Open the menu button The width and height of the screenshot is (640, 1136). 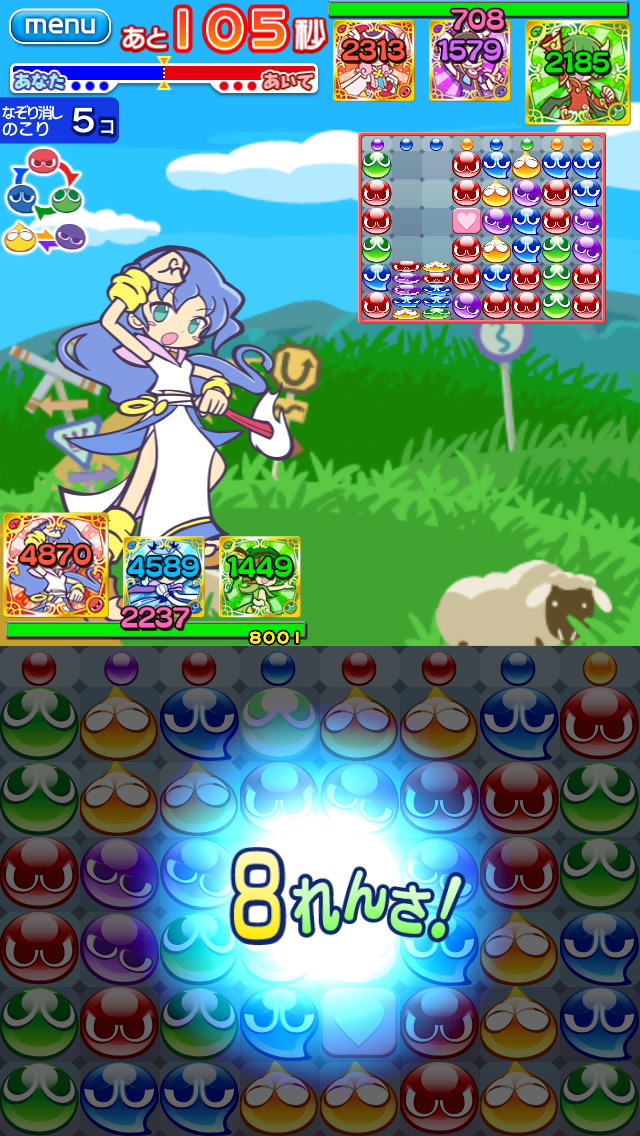click(x=60, y=26)
